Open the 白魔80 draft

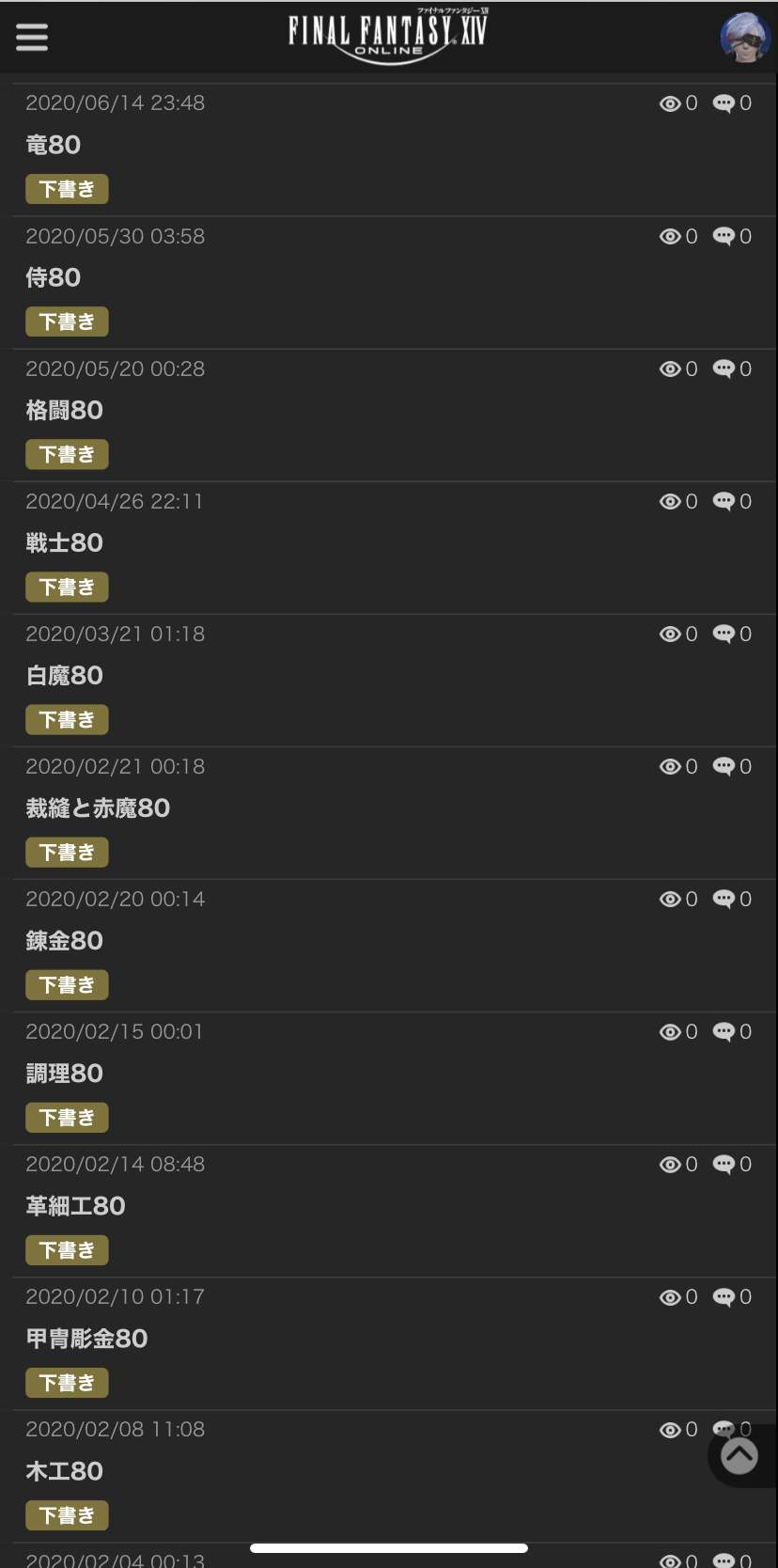[65, 675]
